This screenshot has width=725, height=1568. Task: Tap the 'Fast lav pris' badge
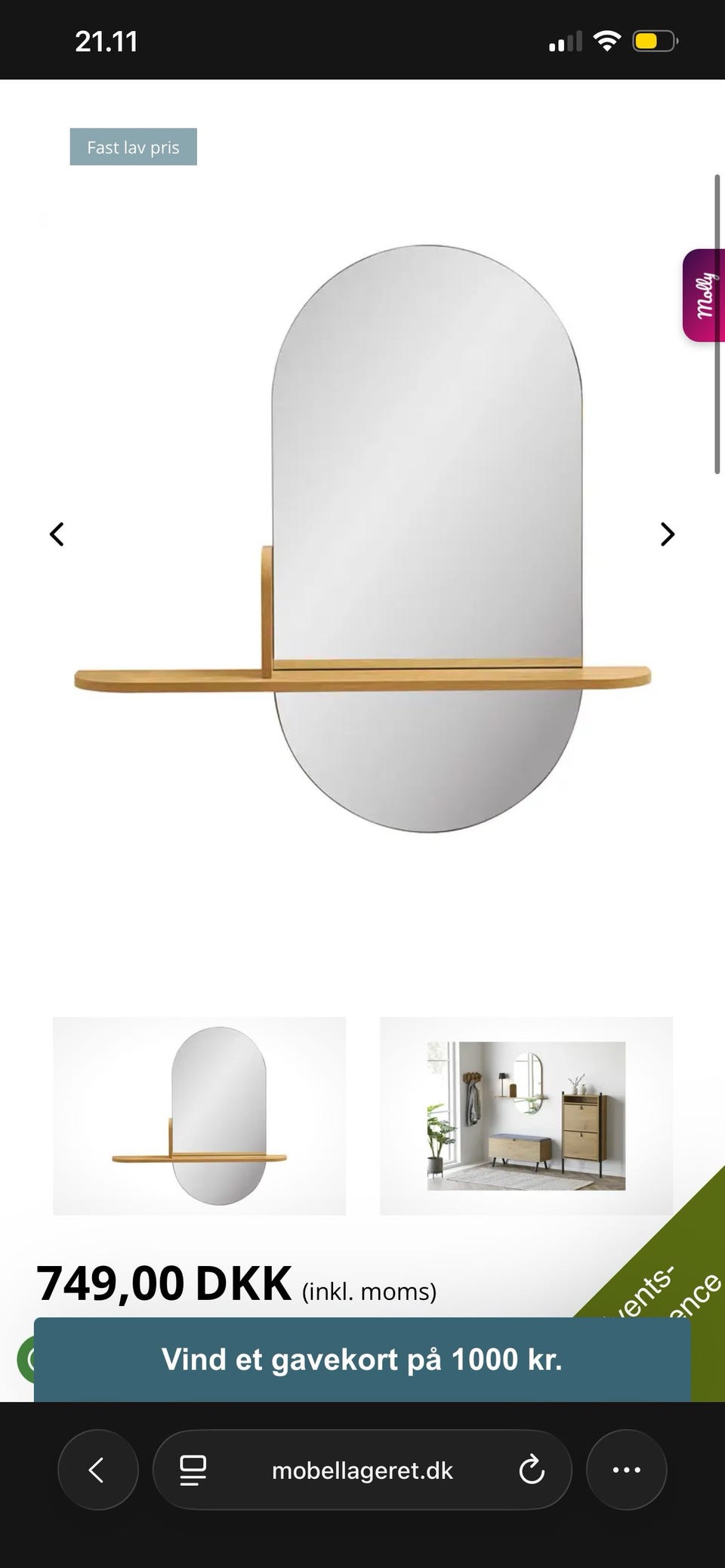pos(133,147)
